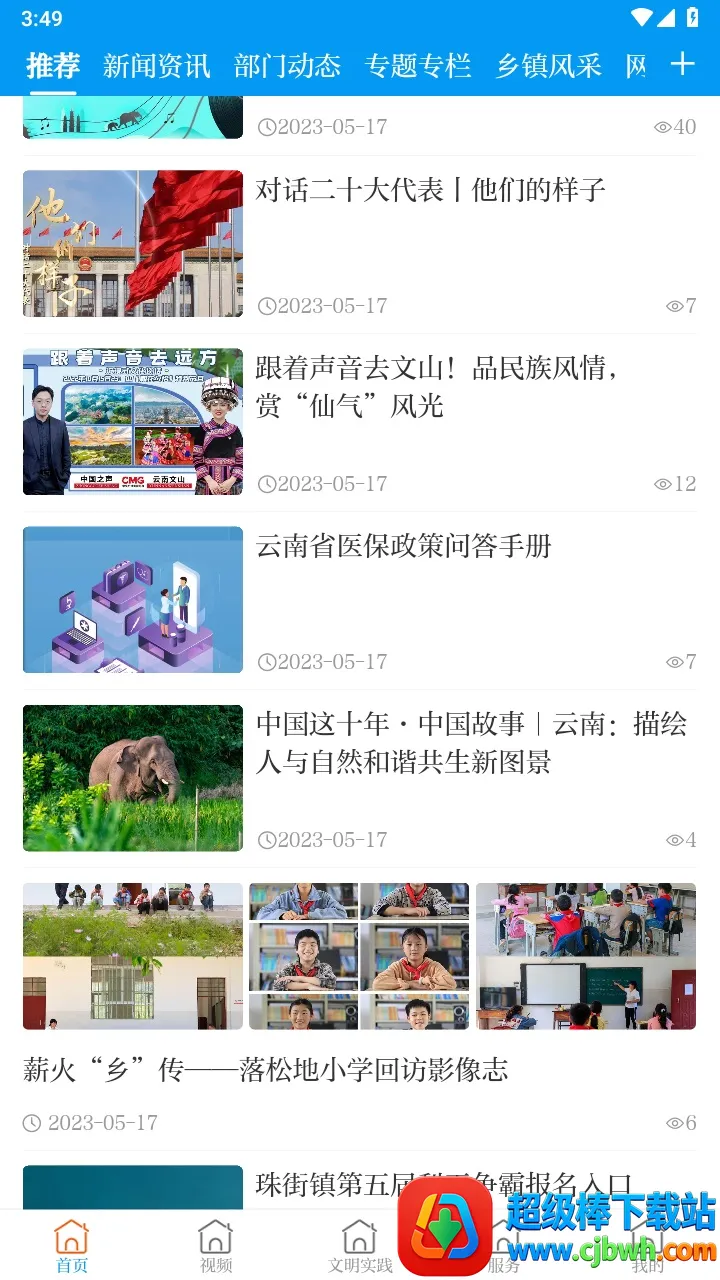Viewport: 720px width, 1280px height.
Task: Open article 跟着声音去文山
Action: coord(440,387)
